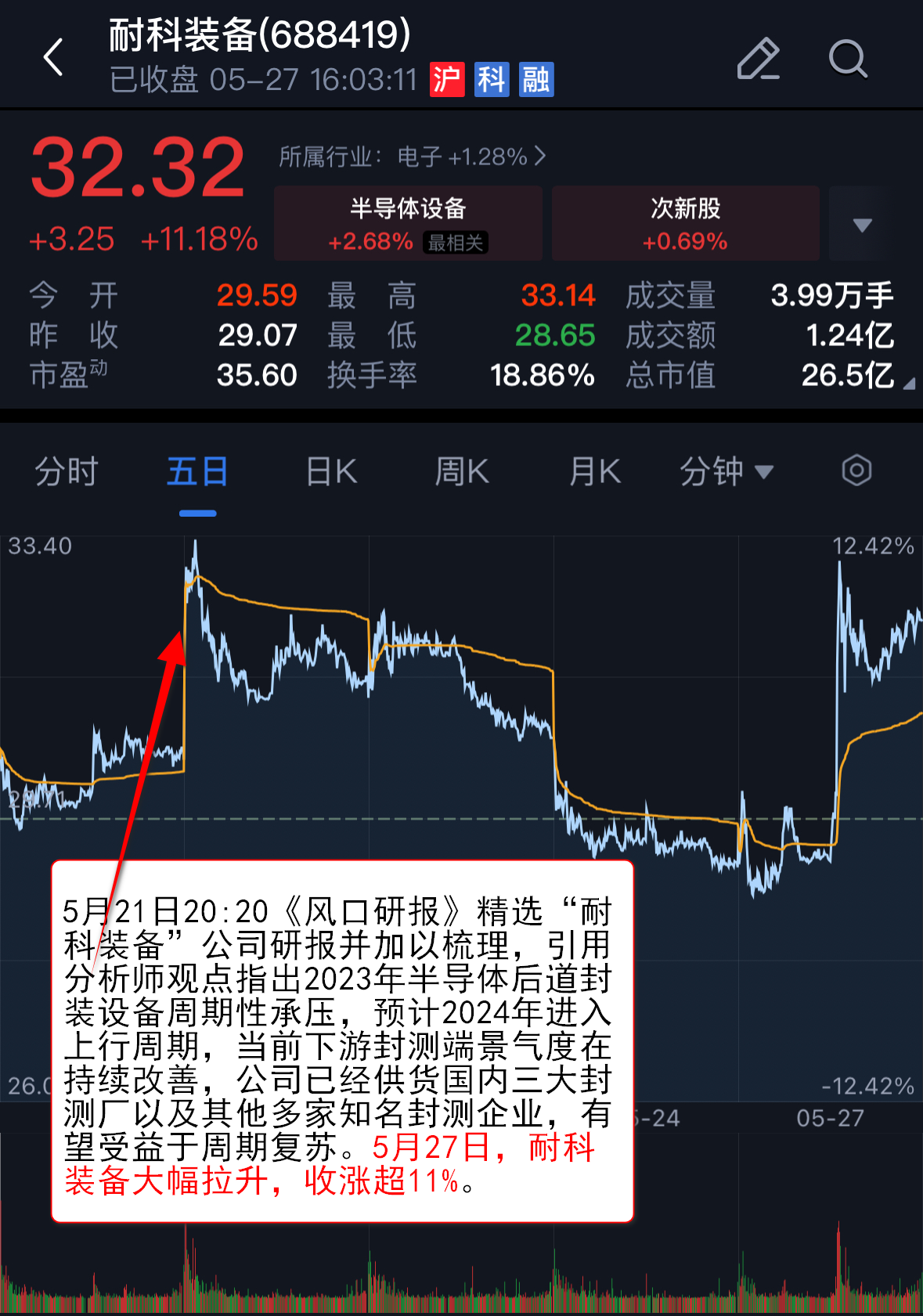Tap the pencil edit icon

(x=758, y=59)
